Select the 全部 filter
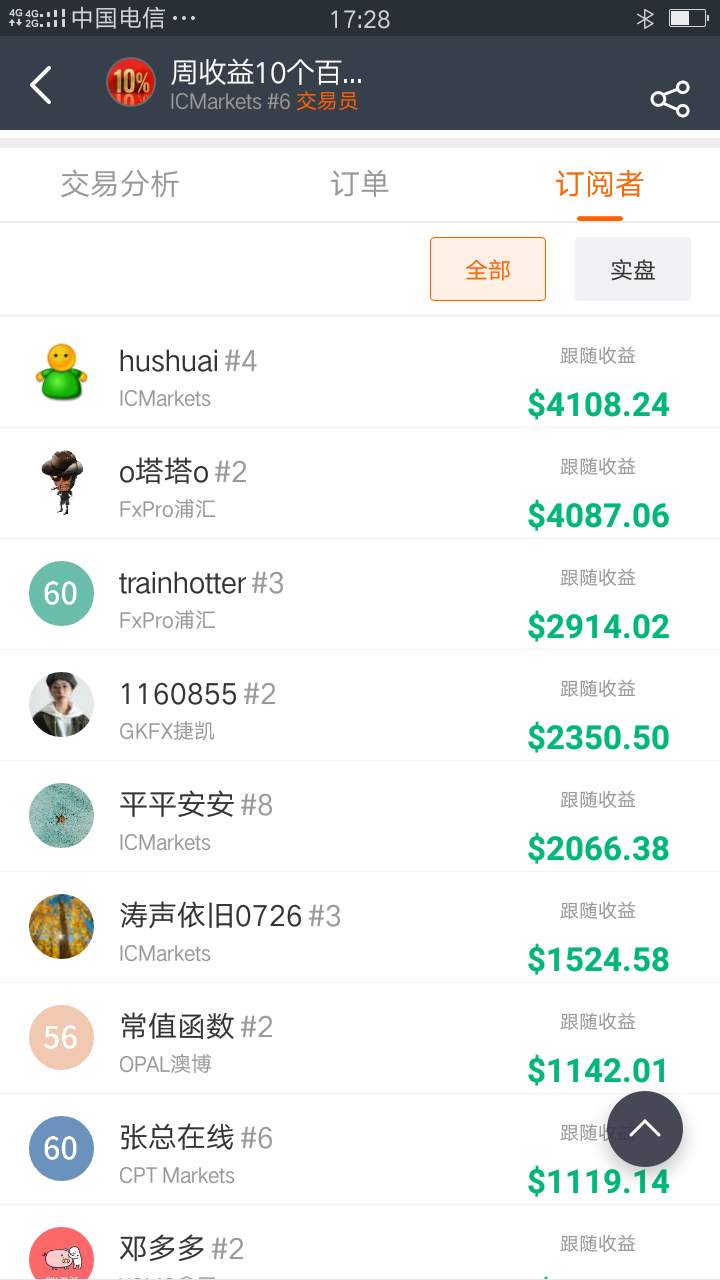Screen dimensions: 720x1280 point(488,269)
